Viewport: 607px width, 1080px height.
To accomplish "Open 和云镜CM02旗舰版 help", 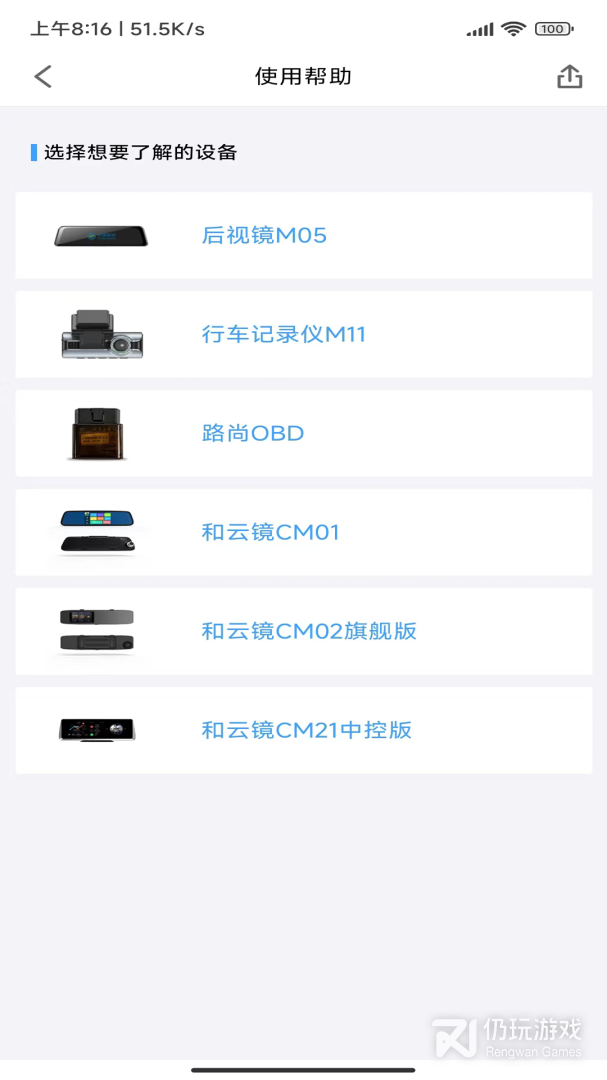I will coord(303,631).
